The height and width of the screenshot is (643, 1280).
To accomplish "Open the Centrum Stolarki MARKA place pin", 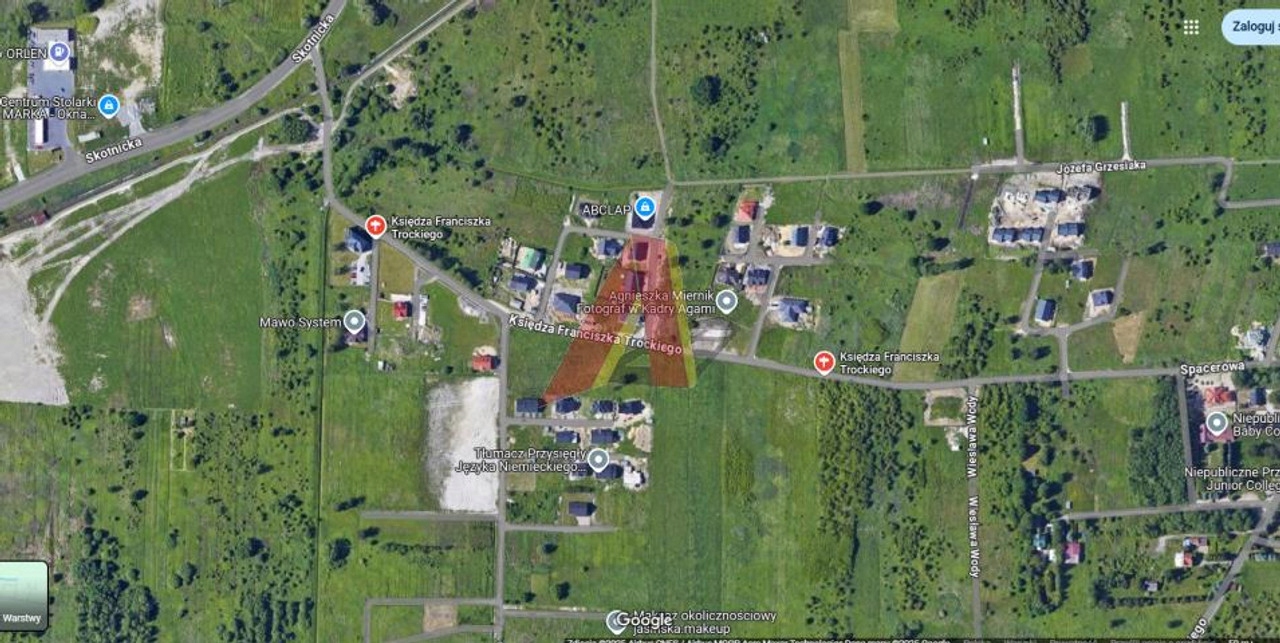I will (x=109, y=105).
